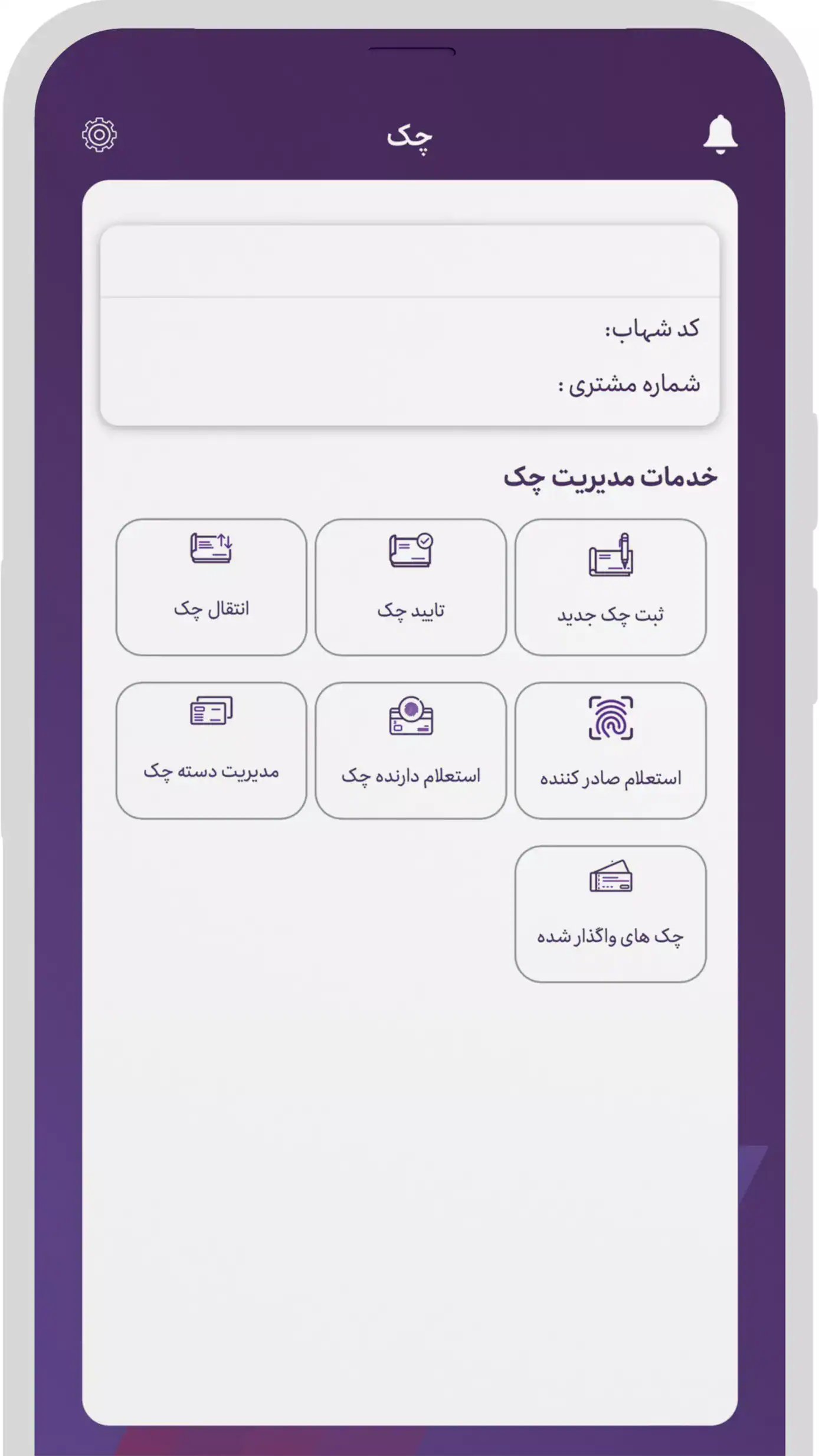
Task: Open چک های واگذار شده (assigned cheques)
Action: pos(610,914)
